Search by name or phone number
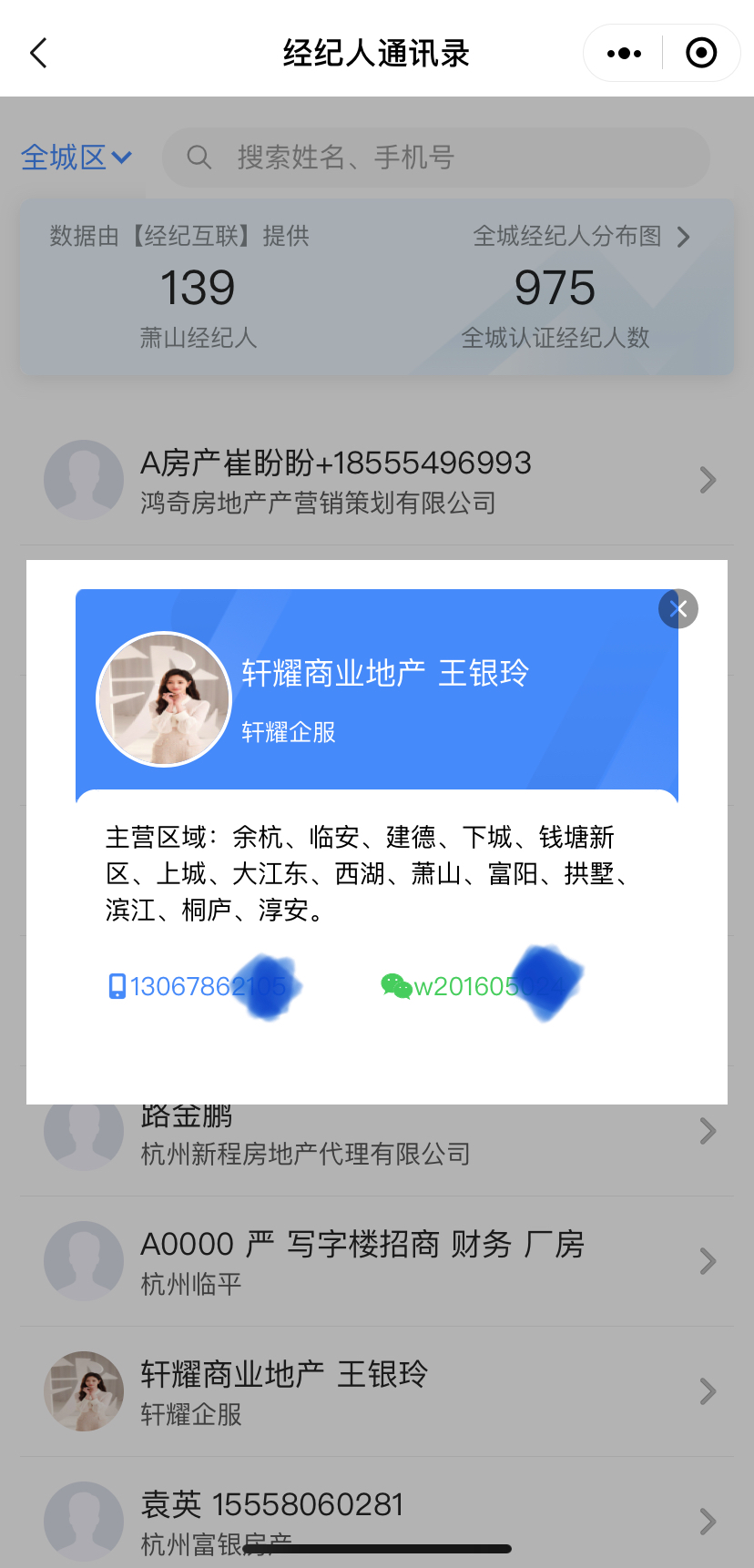This screenshot has width=754, height=1568. [x=435, y=158]
